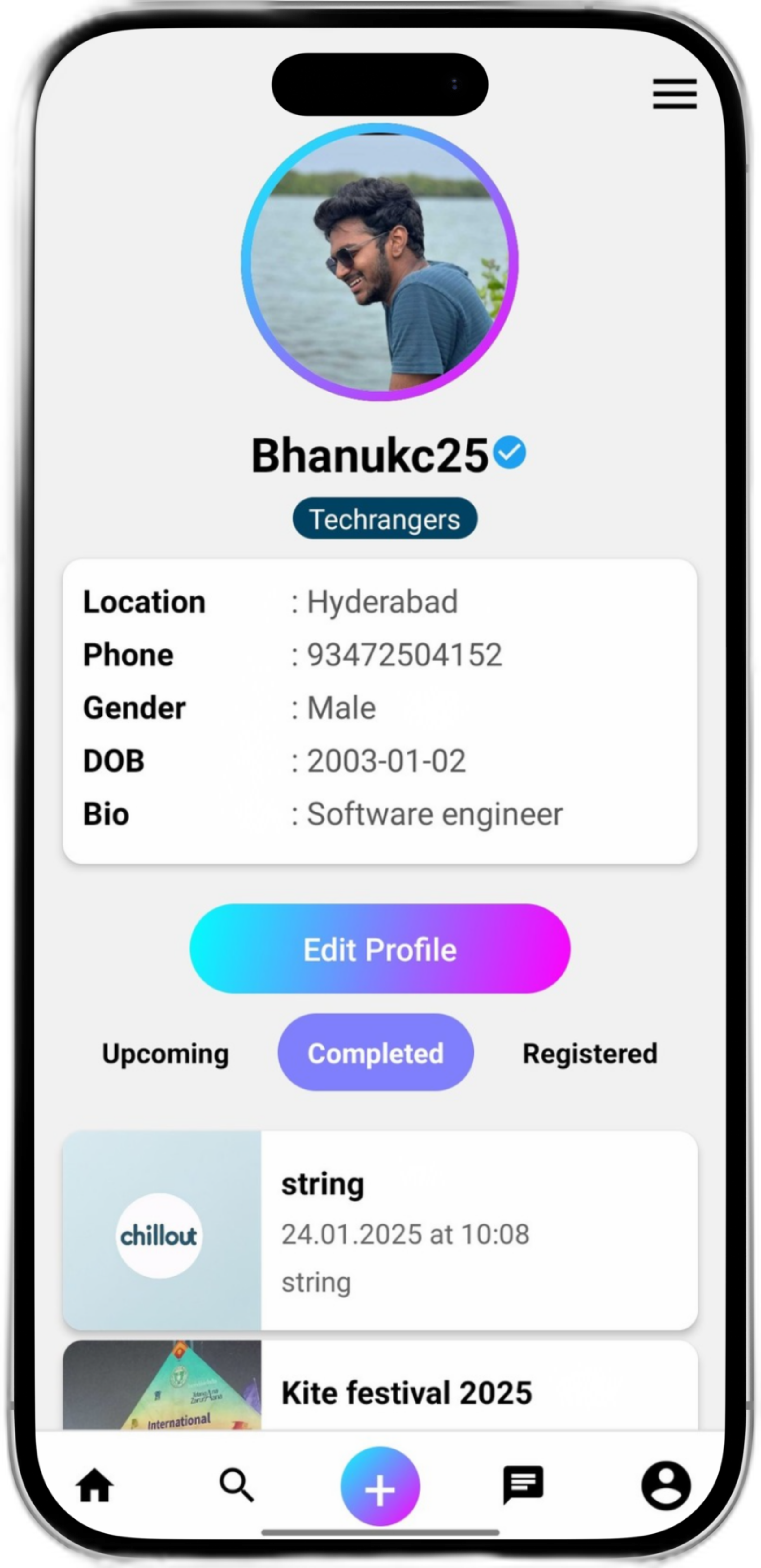Tap the profile tab icon

pyautogui.click(x=666, y=1485)
